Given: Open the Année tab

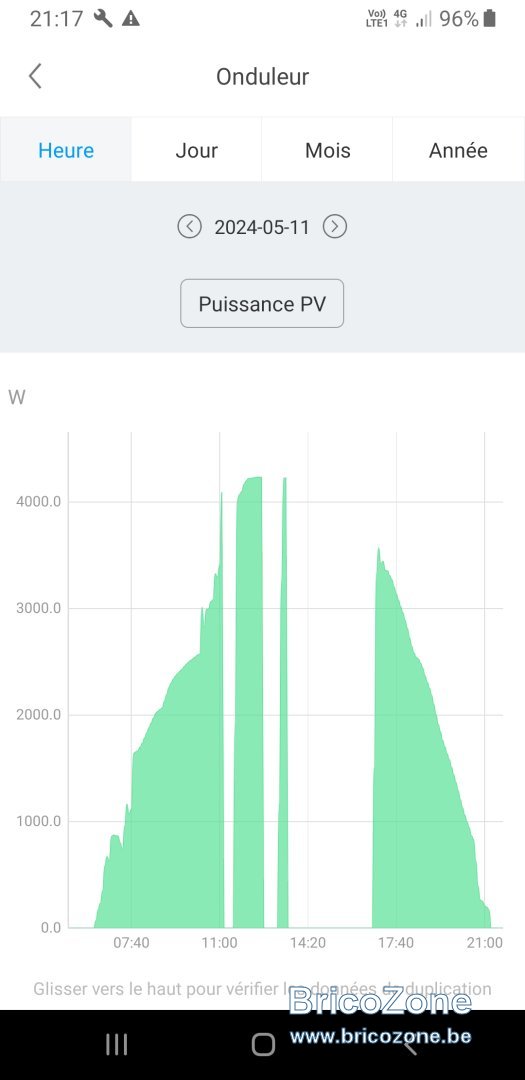Looking at the screenshot, I should [458, 150].
